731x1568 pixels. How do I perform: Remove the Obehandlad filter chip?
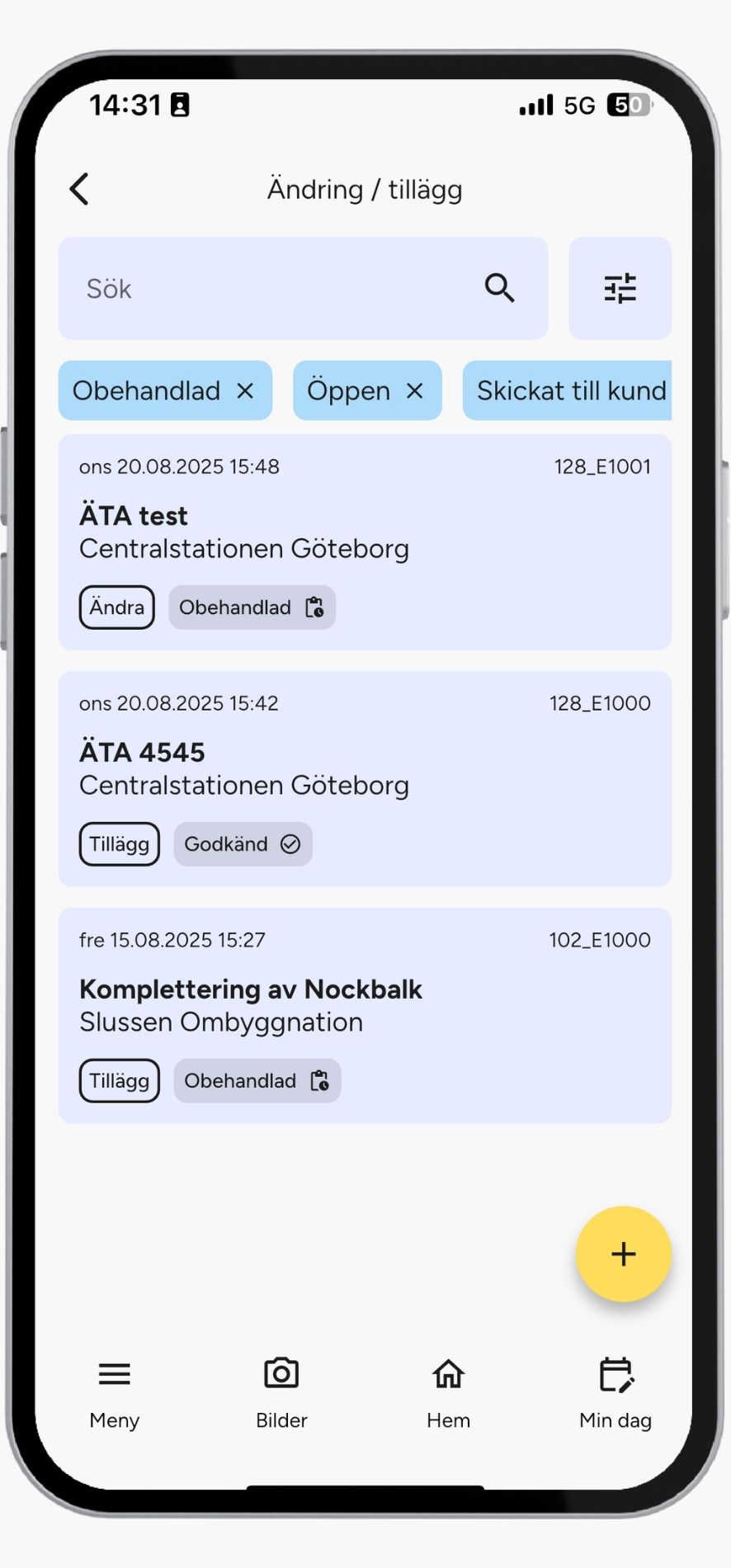(245, 390)
